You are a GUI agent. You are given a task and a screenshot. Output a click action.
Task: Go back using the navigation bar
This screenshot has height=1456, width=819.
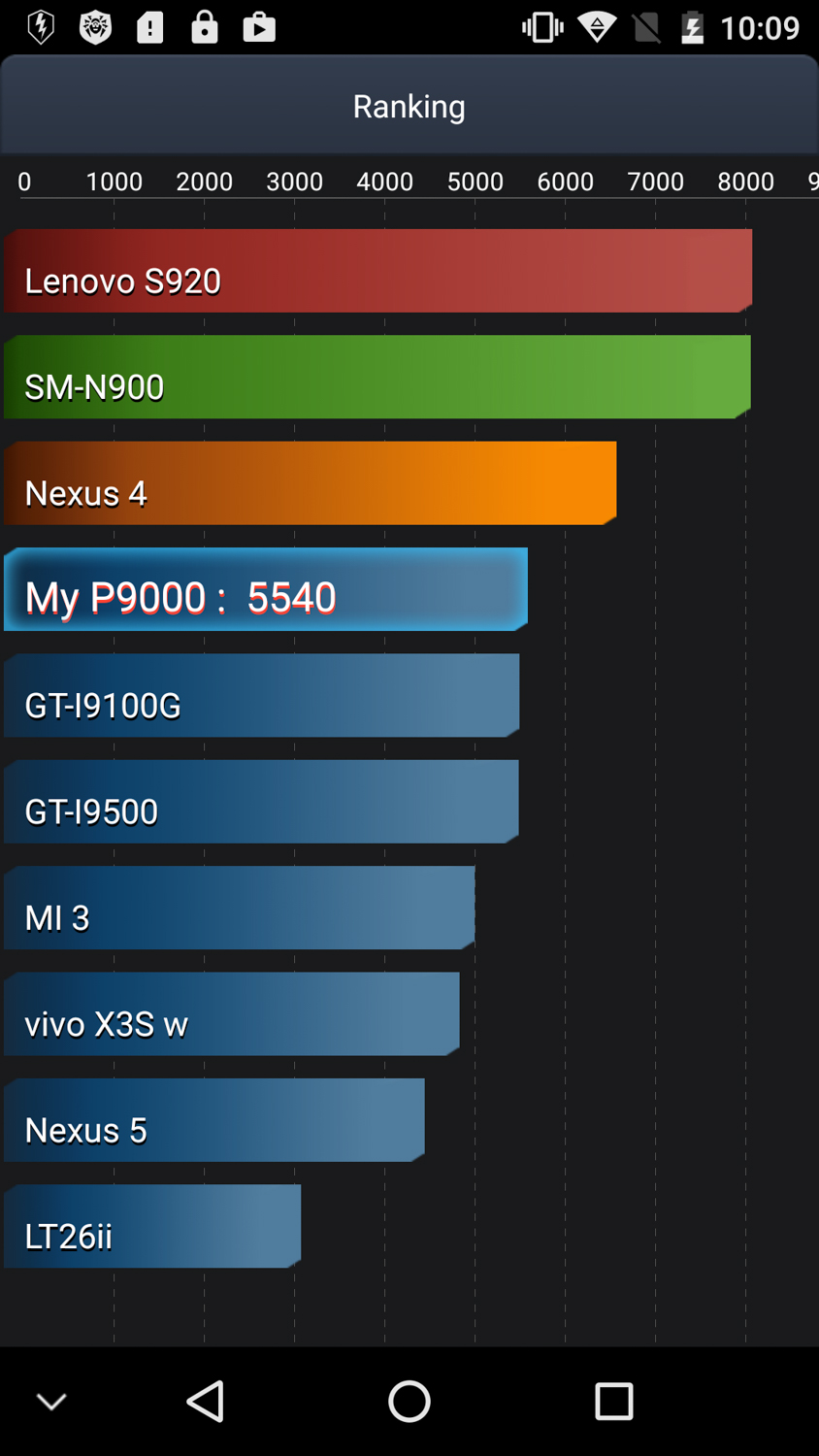[205, 1401]
